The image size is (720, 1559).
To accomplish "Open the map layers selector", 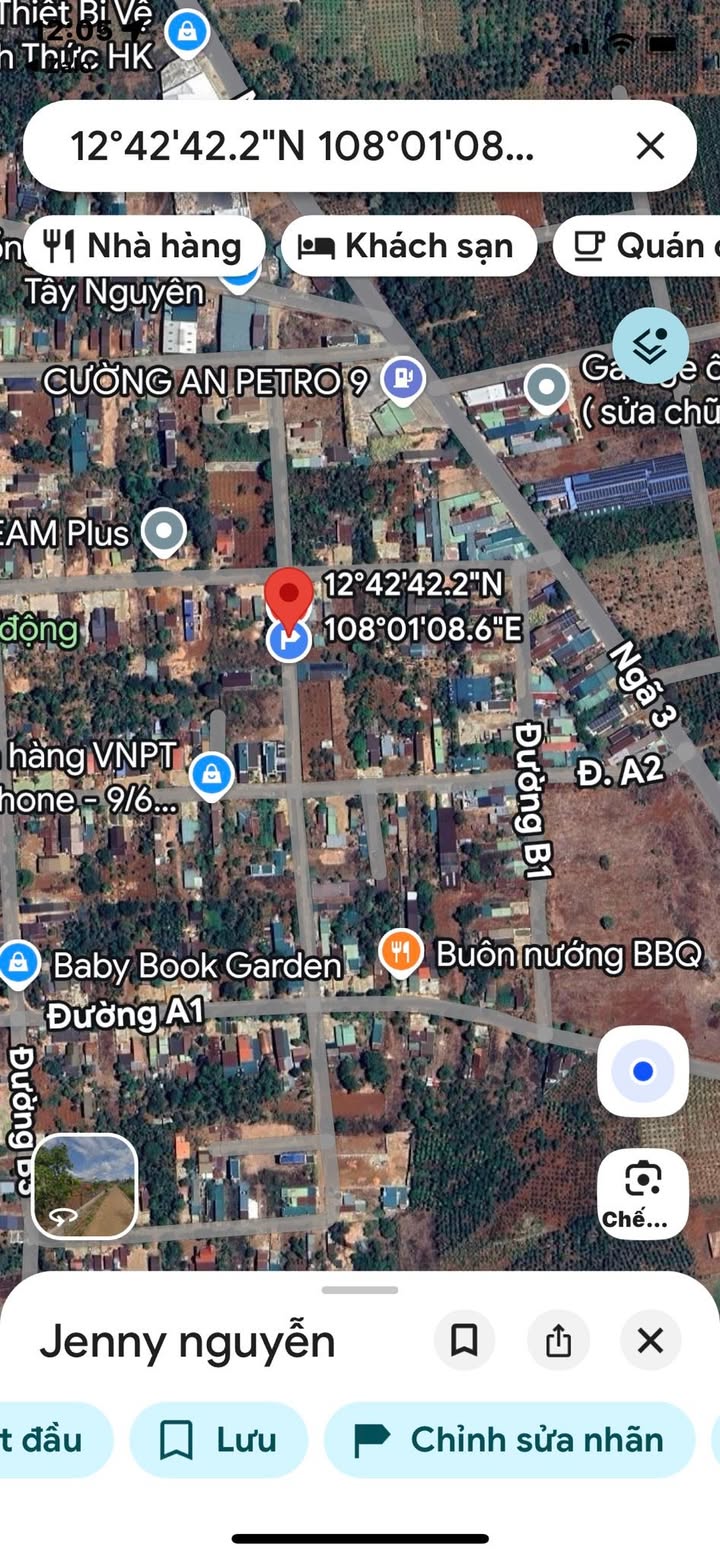I will (650, 346).
